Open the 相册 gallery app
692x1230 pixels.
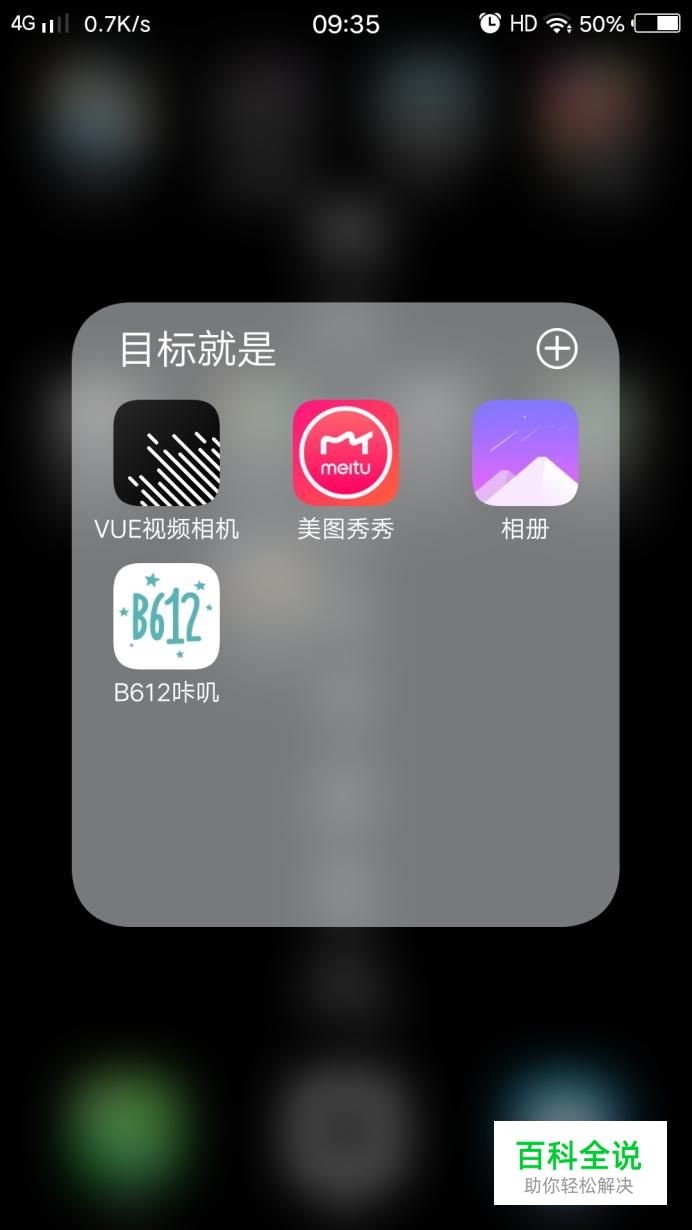[525, 453]
